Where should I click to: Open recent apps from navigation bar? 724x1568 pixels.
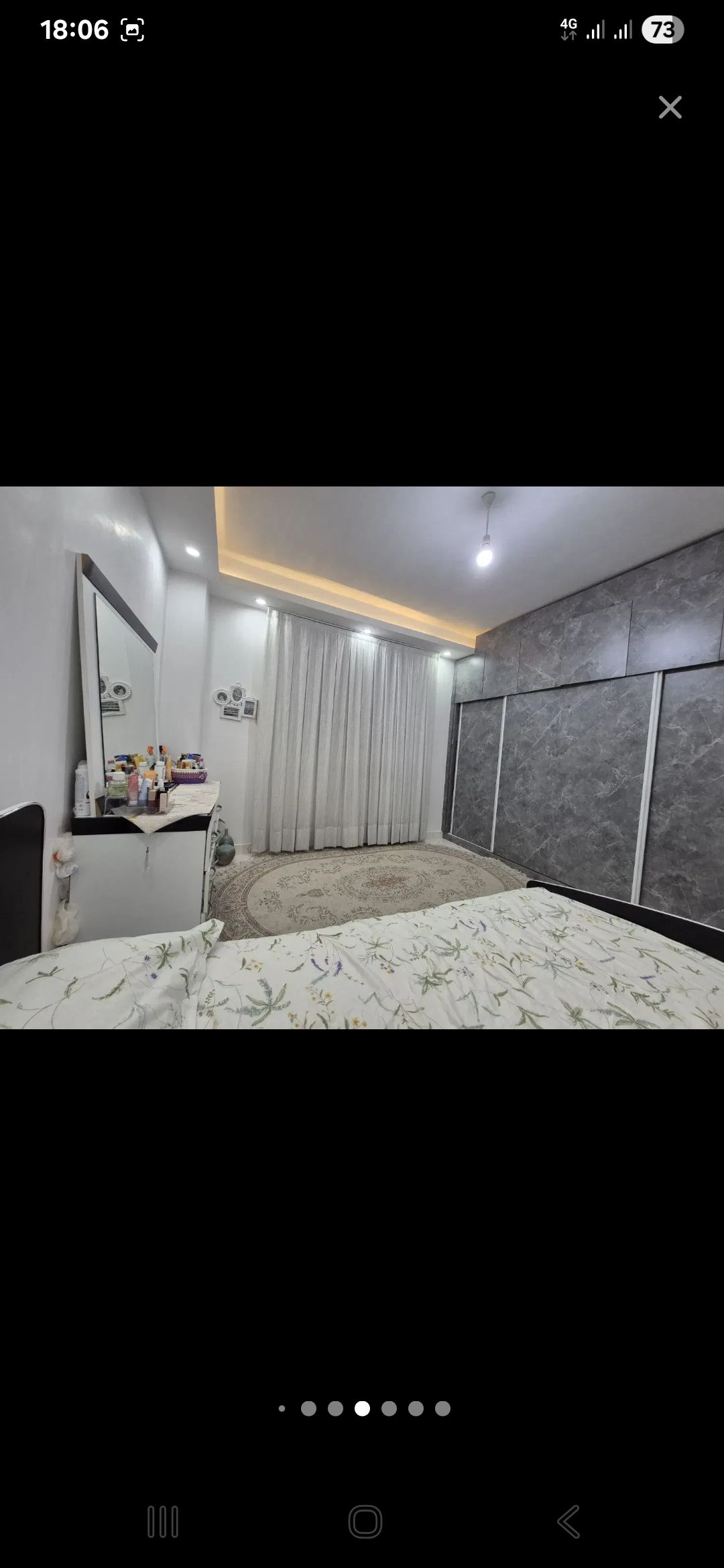(163, 1521)
